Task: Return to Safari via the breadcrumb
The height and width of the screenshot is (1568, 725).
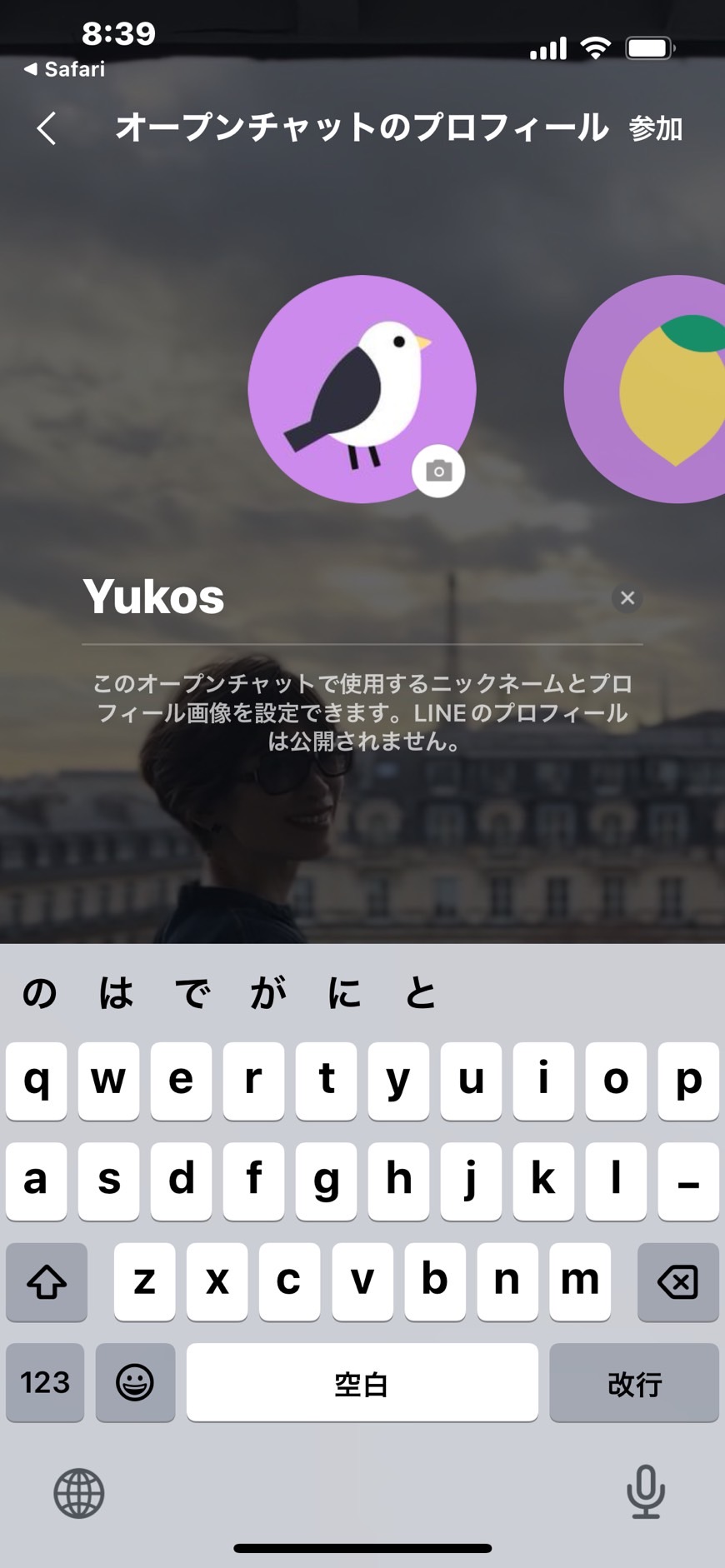Action: point(65,69)
